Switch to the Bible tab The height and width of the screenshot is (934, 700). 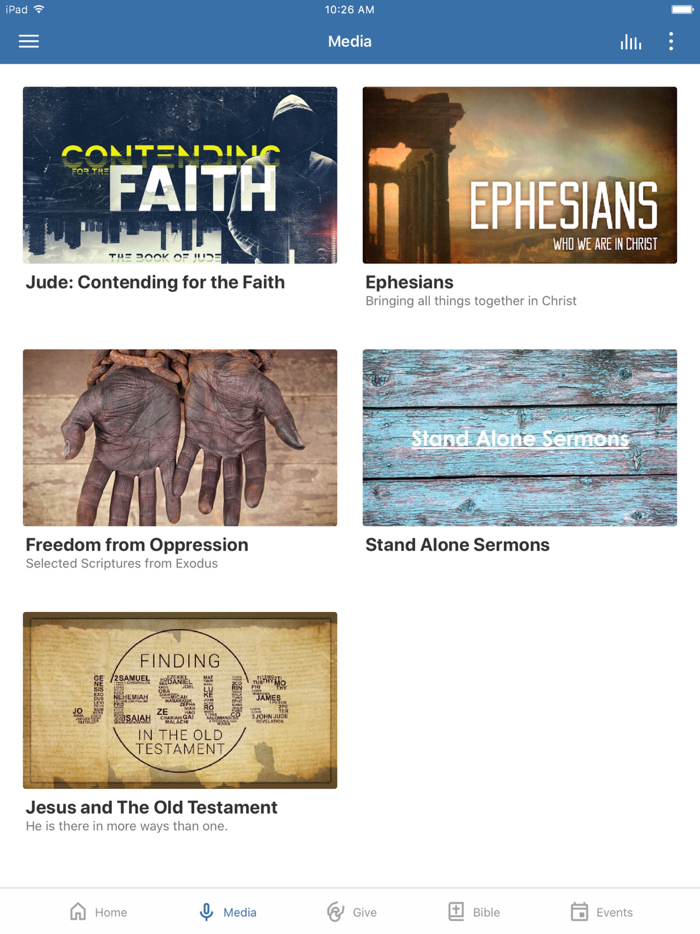coord(474,912)
